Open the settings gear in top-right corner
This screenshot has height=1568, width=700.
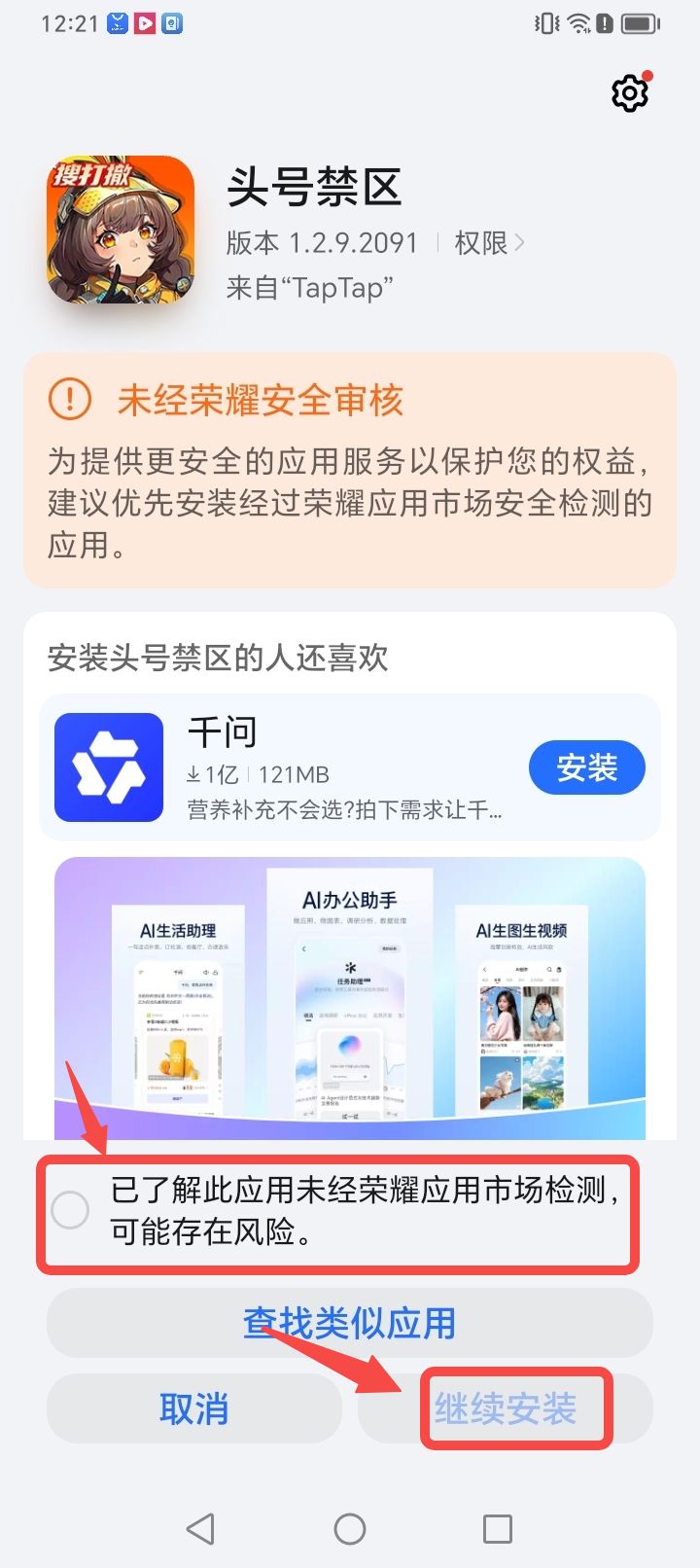(x=629, y=92)
